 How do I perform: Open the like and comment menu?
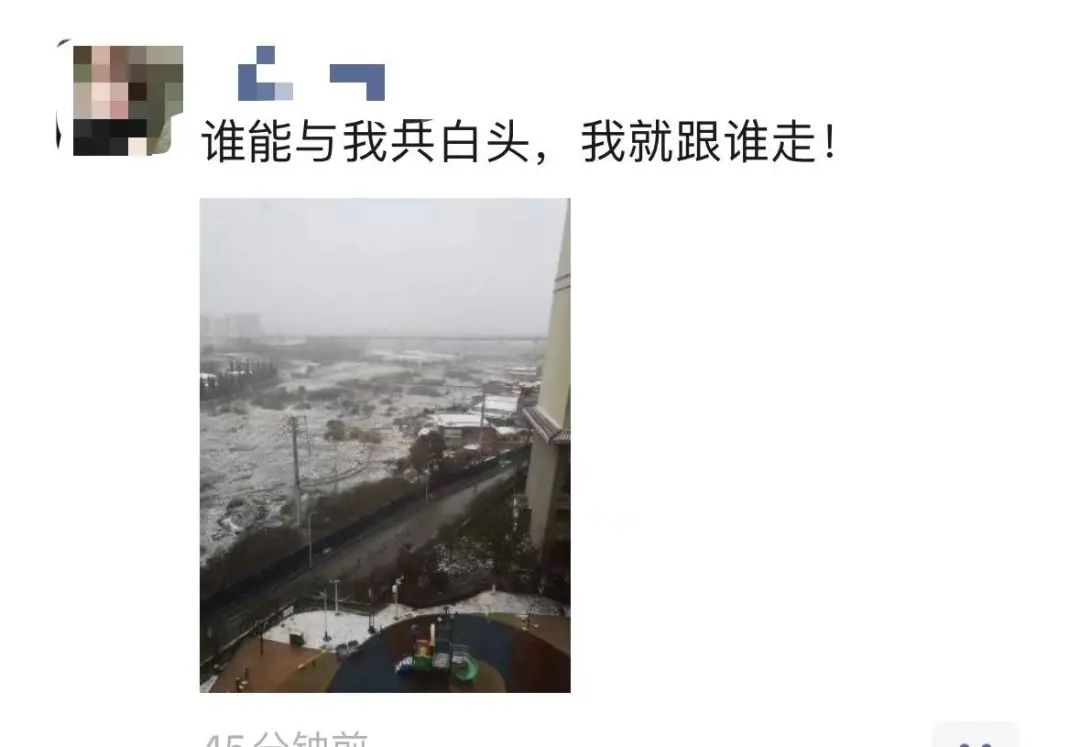coord(974,738)
